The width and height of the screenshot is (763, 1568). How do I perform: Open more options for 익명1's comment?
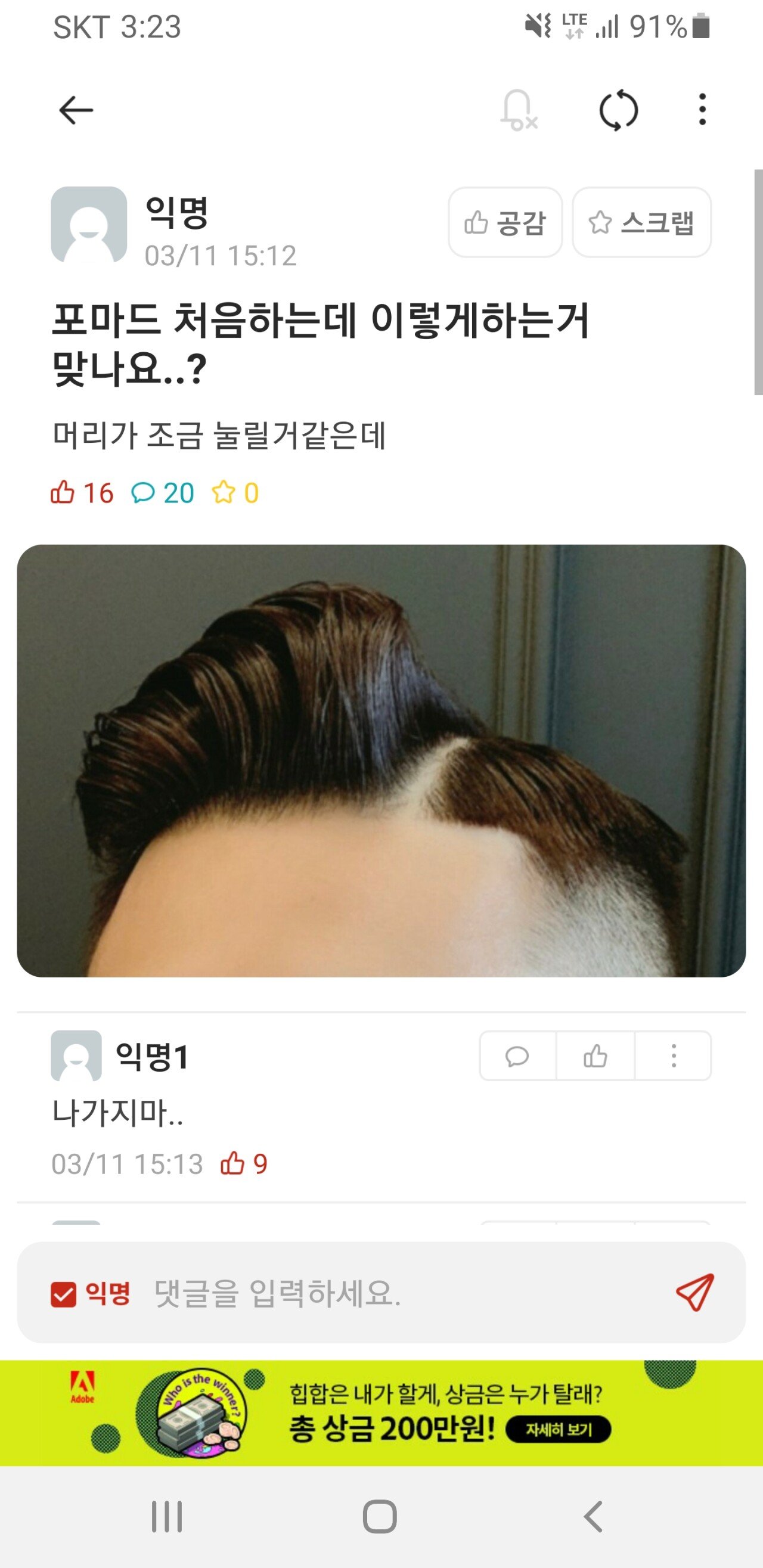[673, 1056]
